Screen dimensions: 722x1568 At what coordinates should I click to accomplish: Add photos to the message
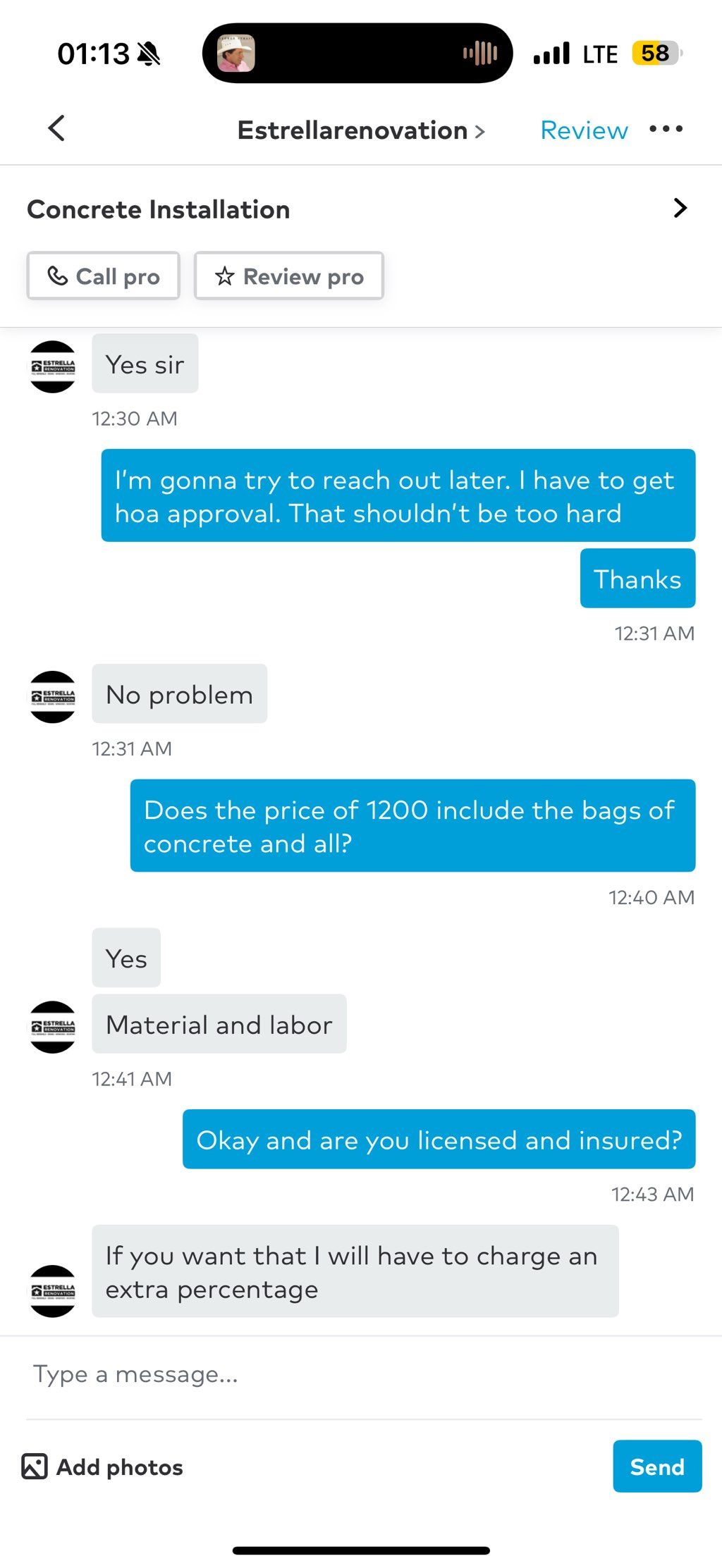point(103,1467)
